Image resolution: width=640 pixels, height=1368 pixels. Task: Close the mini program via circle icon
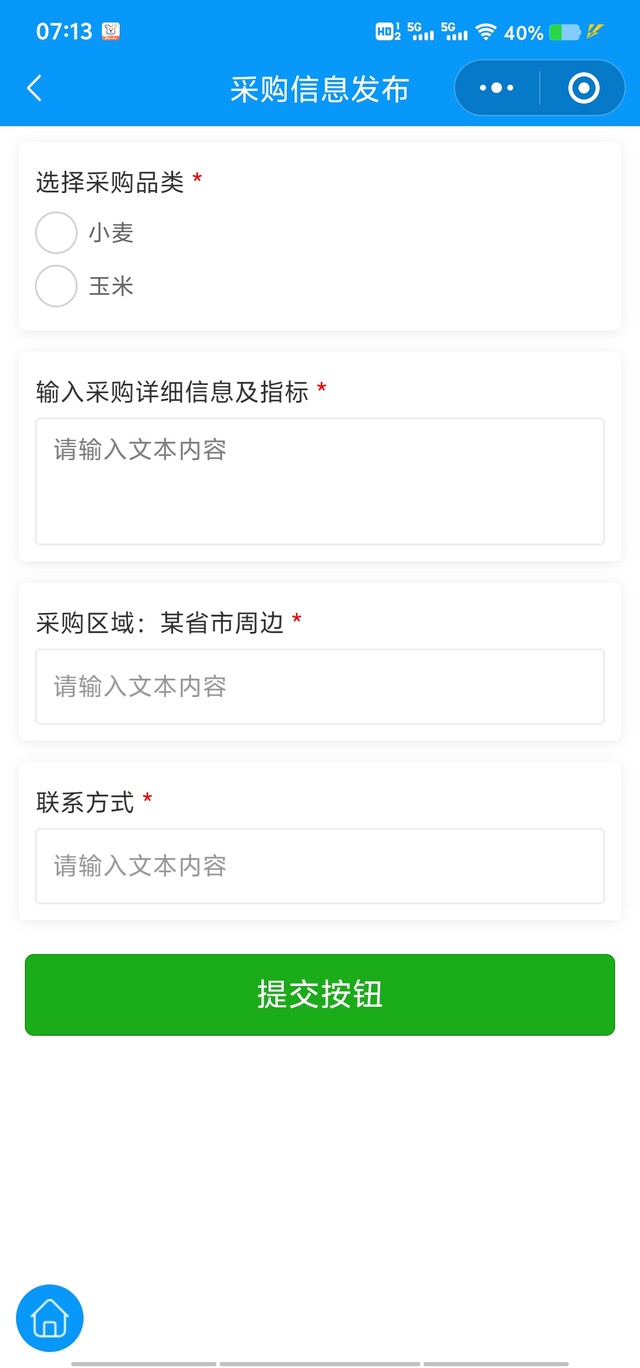point(583,89)
